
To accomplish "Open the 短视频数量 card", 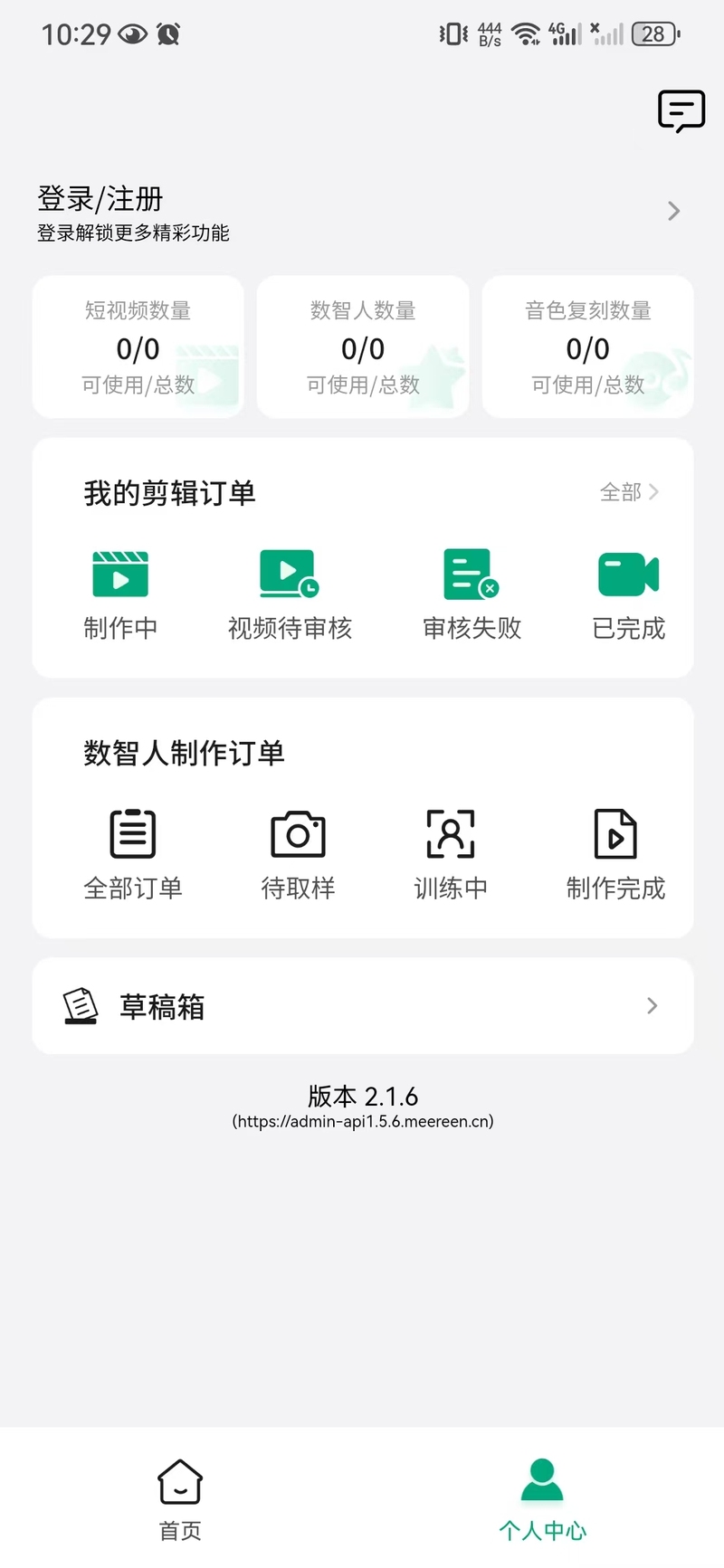I will [x=138, y=347].
